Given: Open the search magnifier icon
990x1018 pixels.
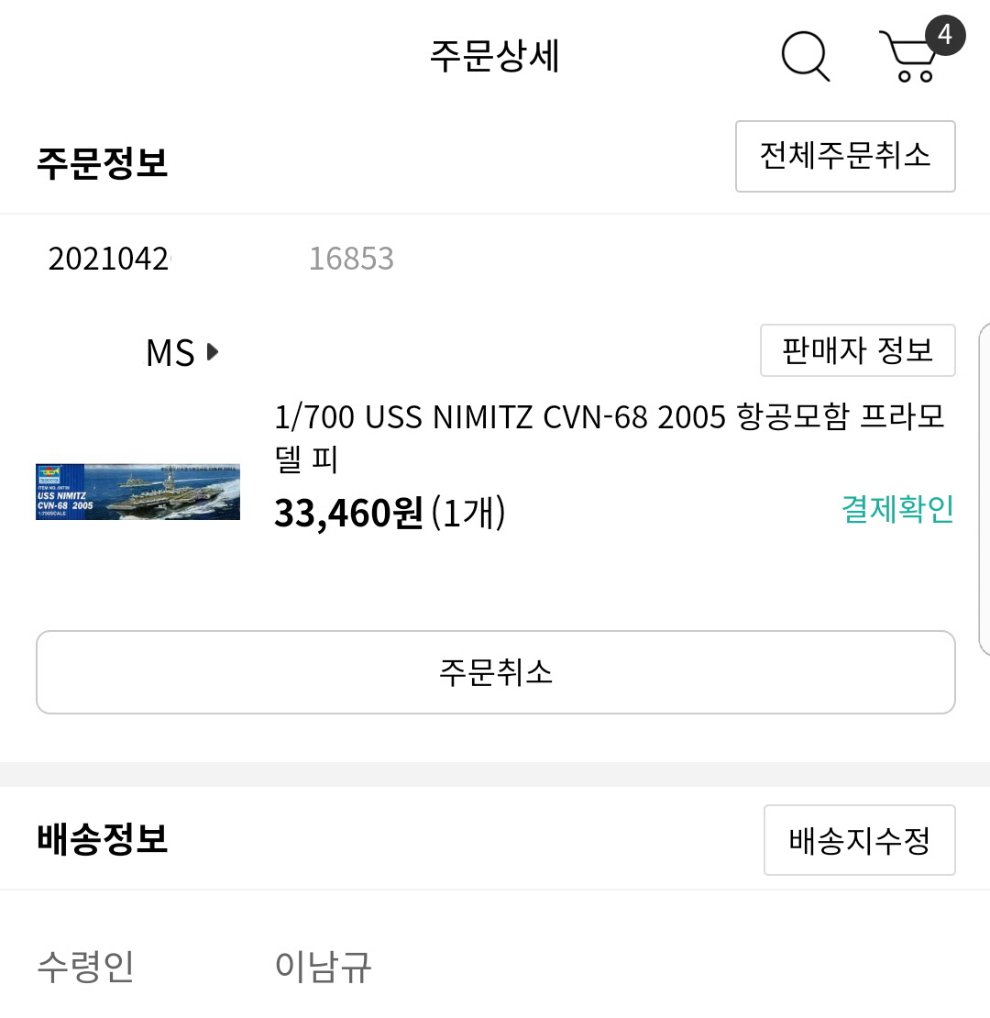Looking at the screenshot, I should (x=805, y=56).
